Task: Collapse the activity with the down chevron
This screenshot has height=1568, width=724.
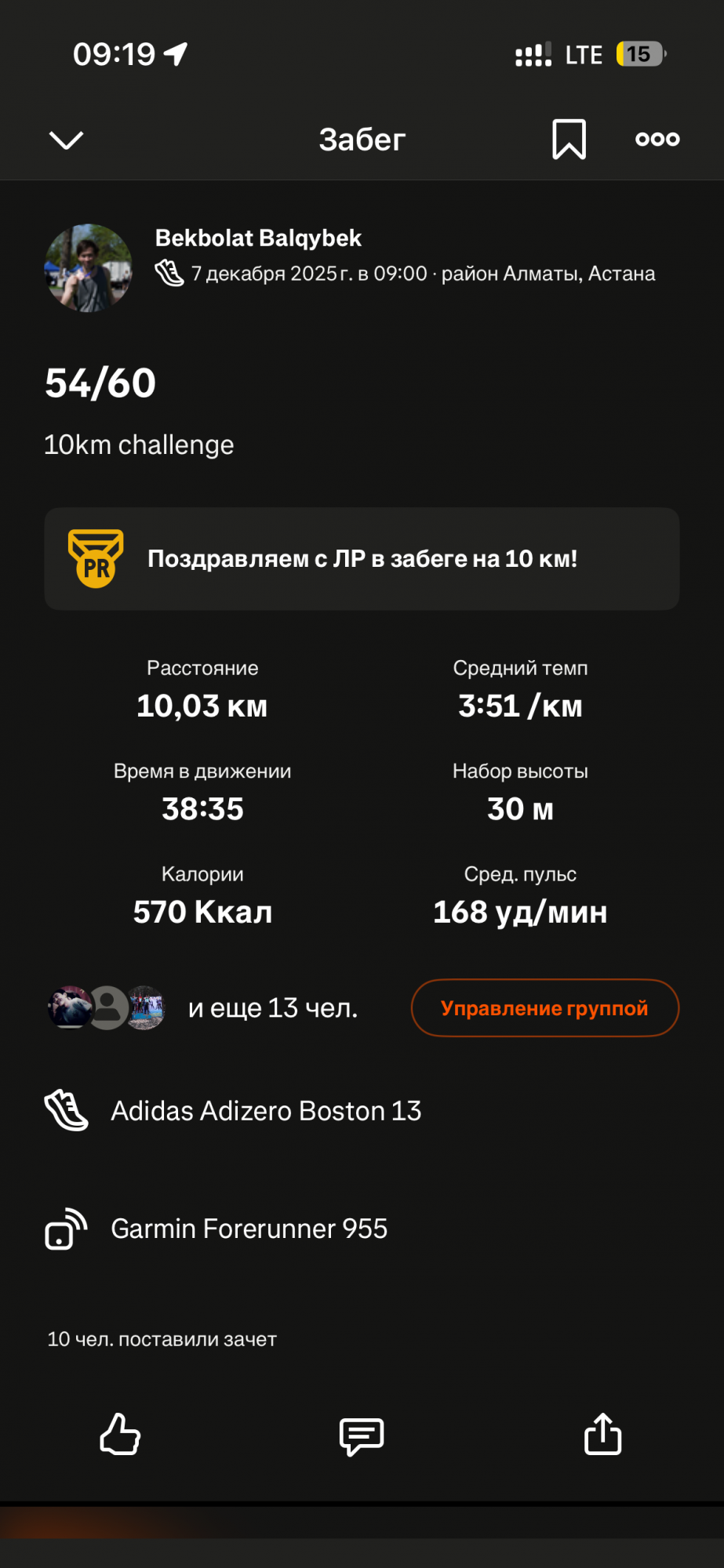Action: click(66, 140)
